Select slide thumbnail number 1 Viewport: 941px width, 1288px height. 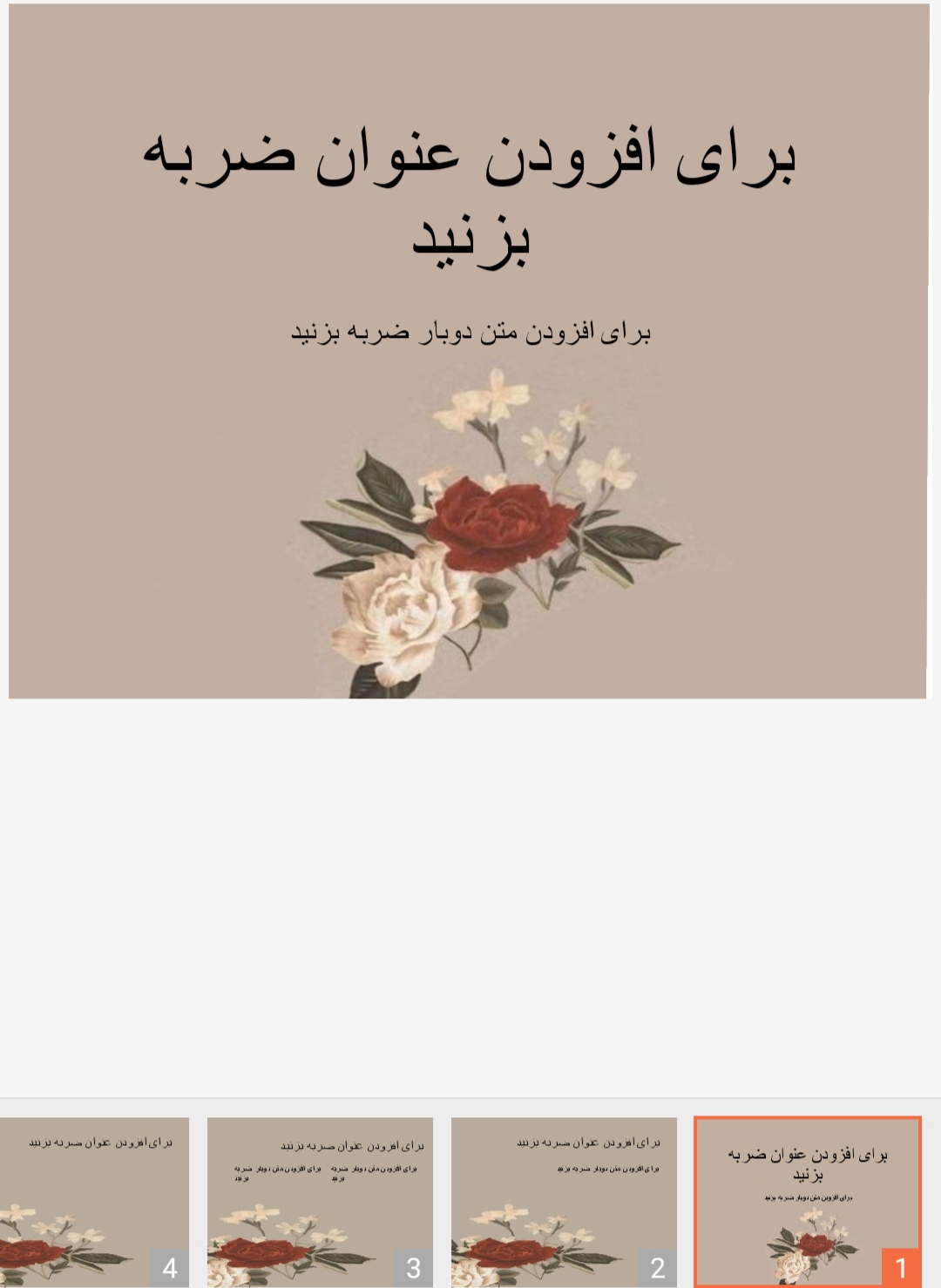808,1202
